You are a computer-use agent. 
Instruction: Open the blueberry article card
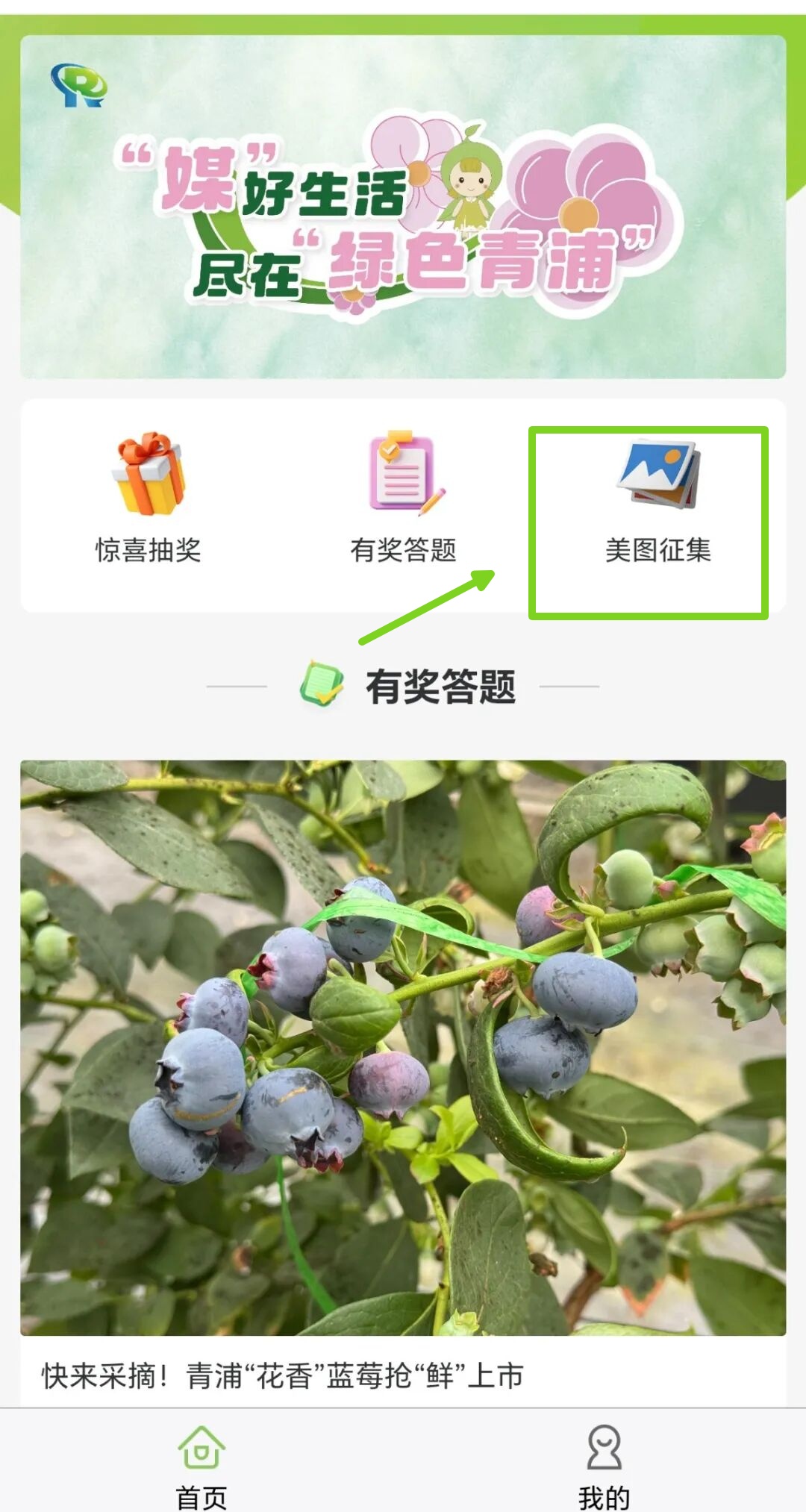point(403,1082)
